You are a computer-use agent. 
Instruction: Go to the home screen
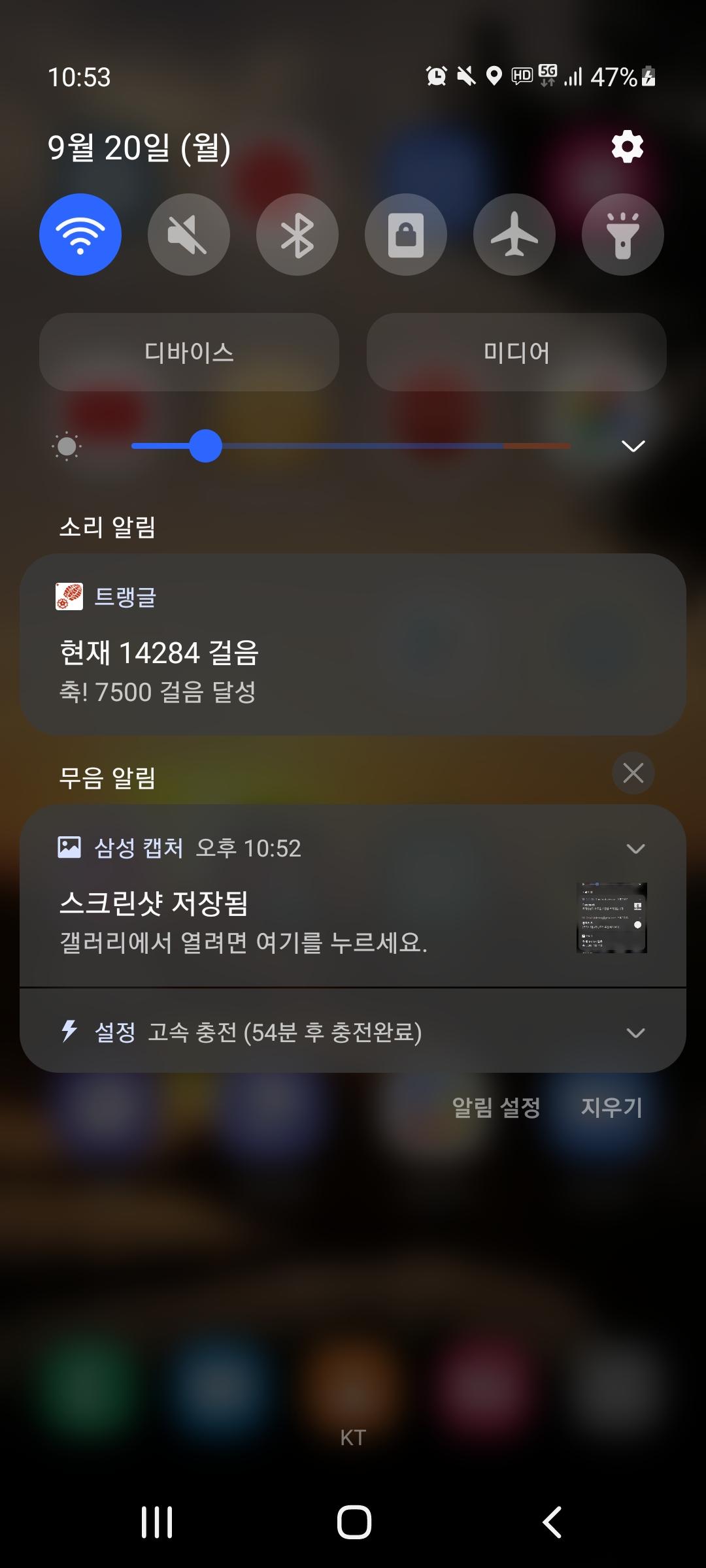(354, 1522)
